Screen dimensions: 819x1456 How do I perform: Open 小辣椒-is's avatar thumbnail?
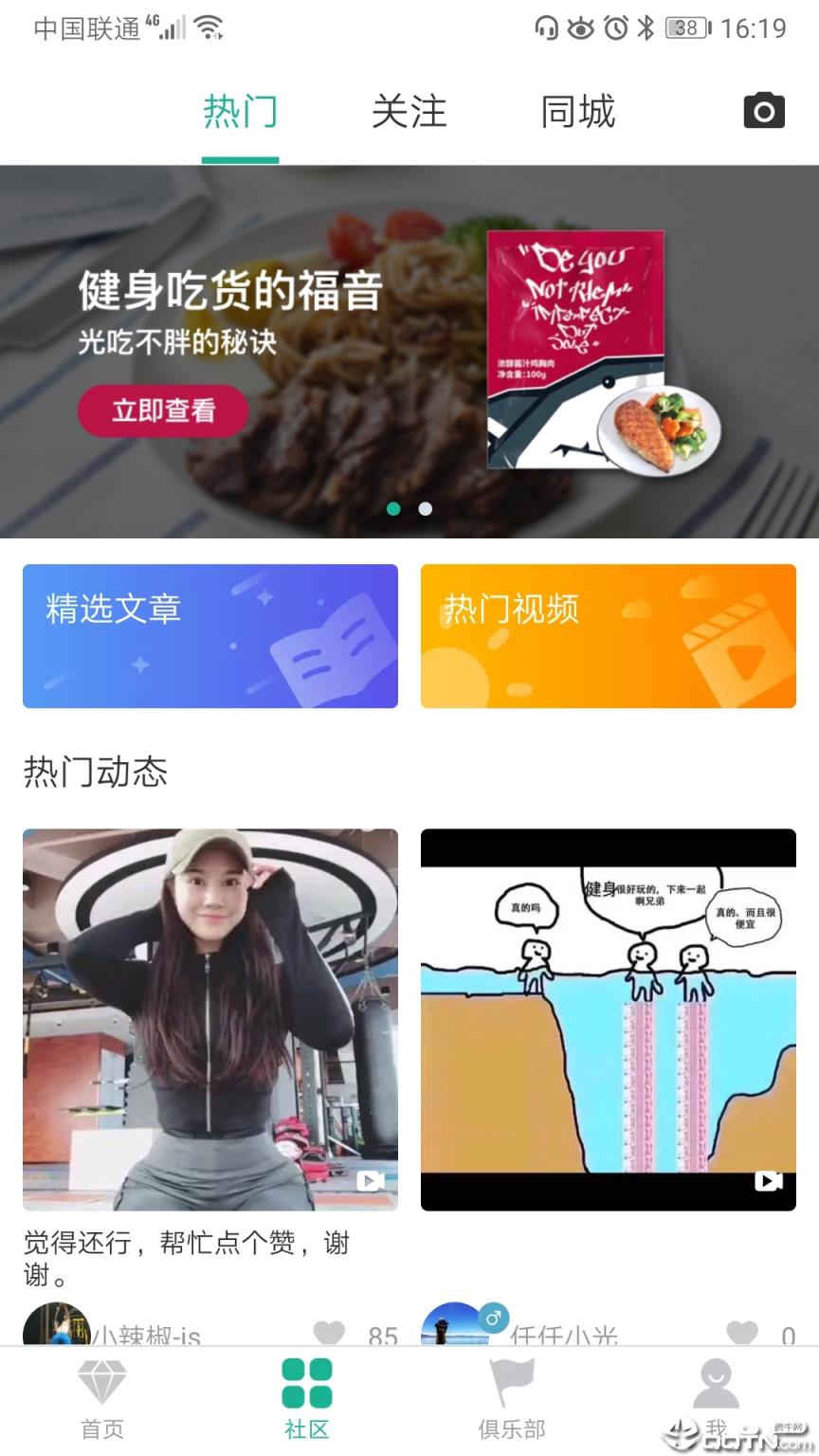pos(54,1323)
